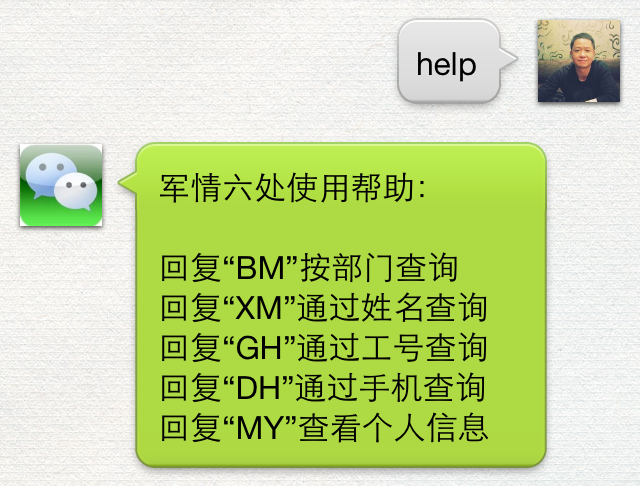640x486 pixels.
Task: Open the WeChat-logo account avatar
Action: 61,185
